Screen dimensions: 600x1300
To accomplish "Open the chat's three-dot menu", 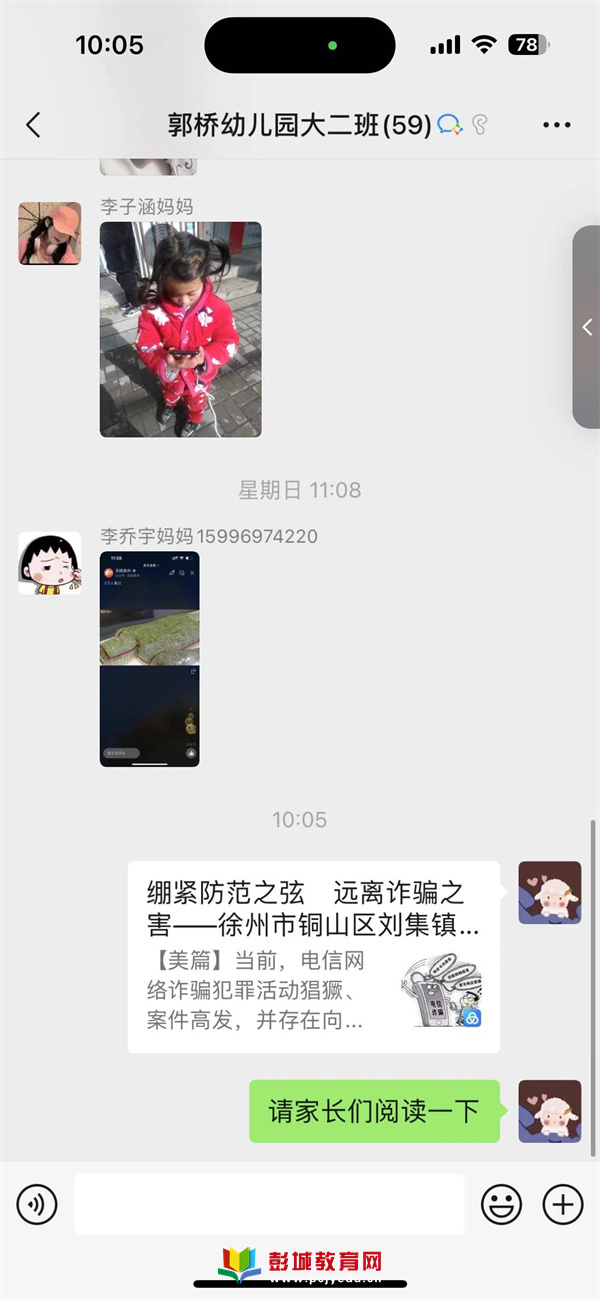I will [556, 125].
